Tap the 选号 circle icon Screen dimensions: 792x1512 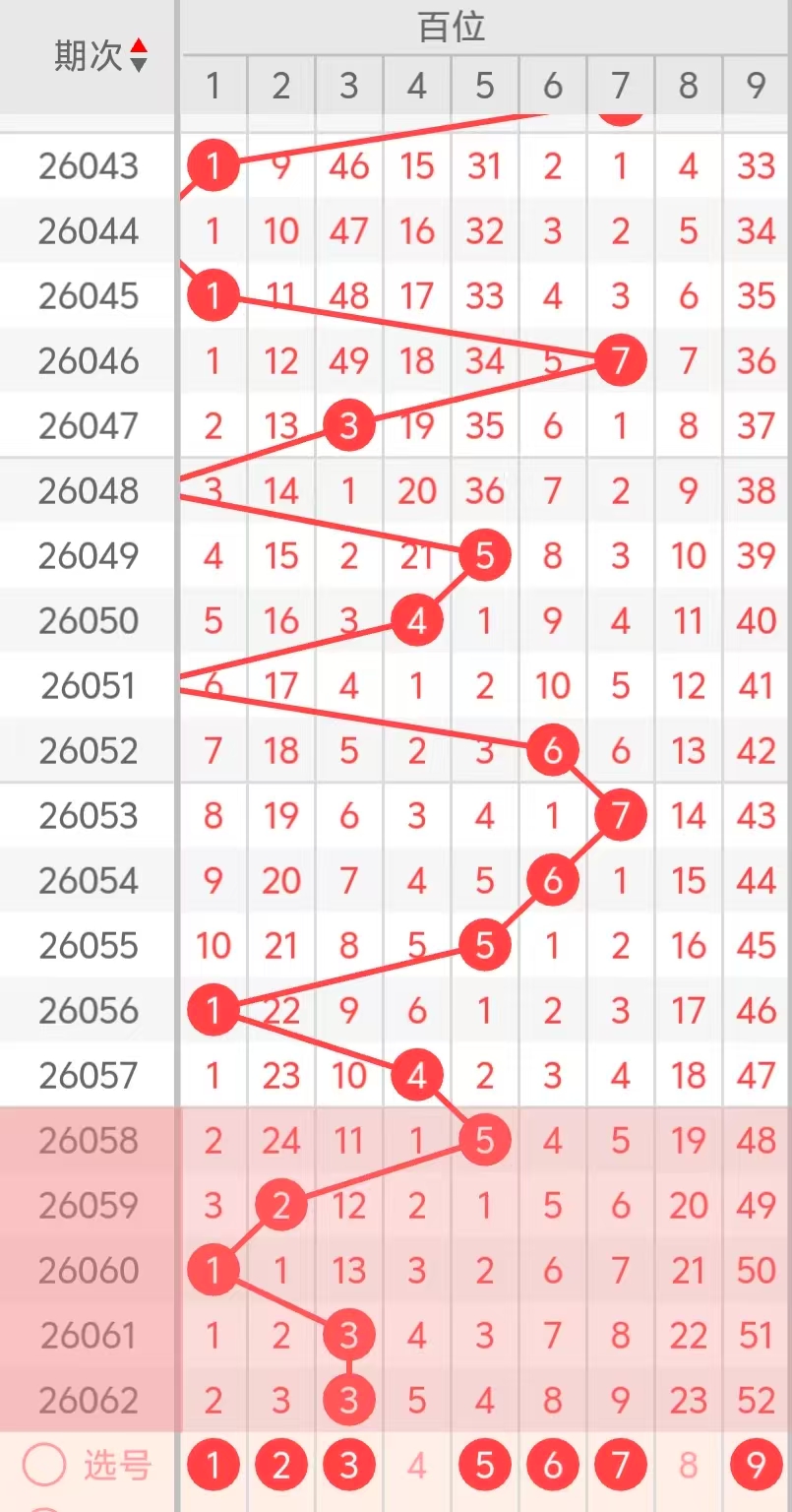coord(44,1466)
